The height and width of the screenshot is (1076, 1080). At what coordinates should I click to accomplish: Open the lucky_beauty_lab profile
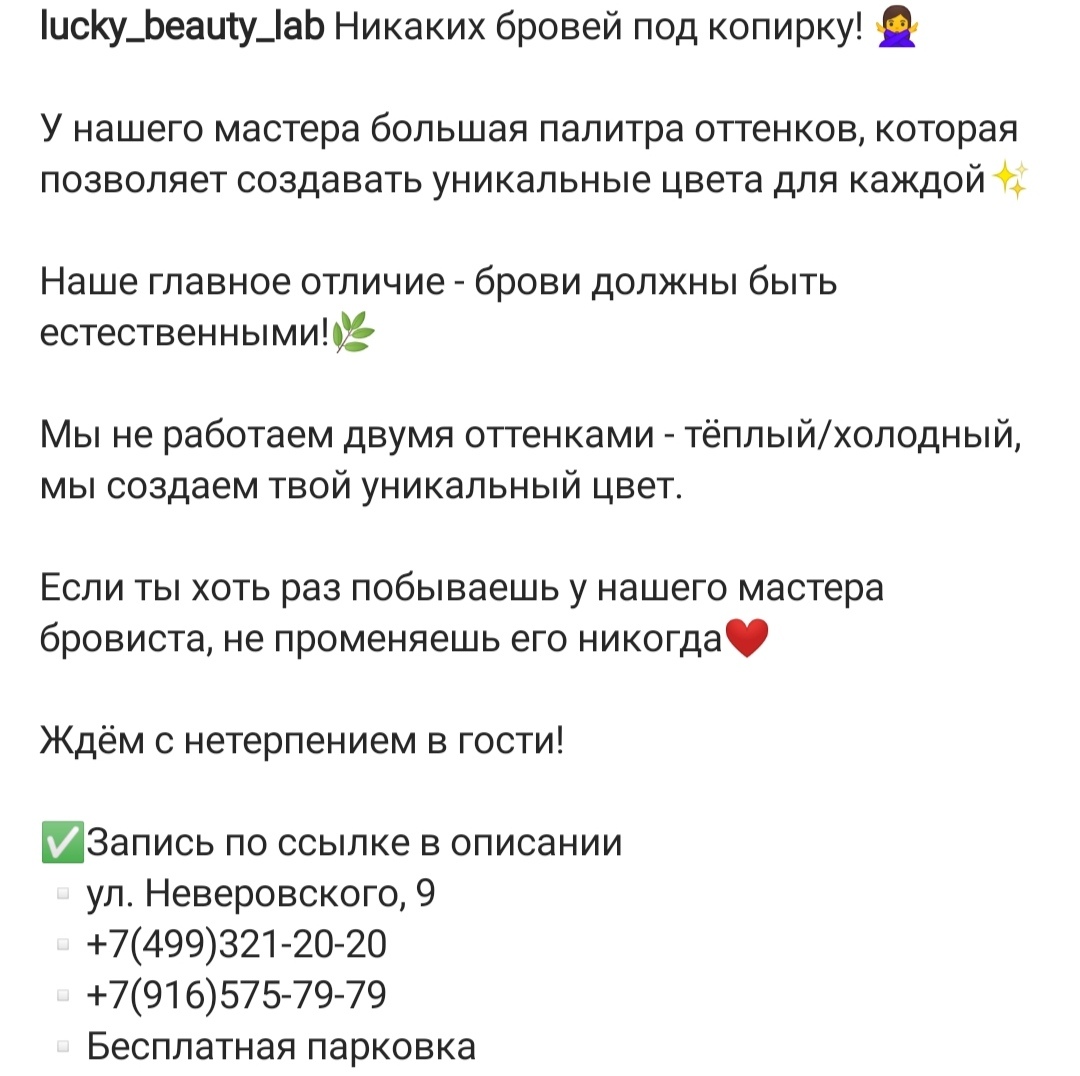coord(181,32)
